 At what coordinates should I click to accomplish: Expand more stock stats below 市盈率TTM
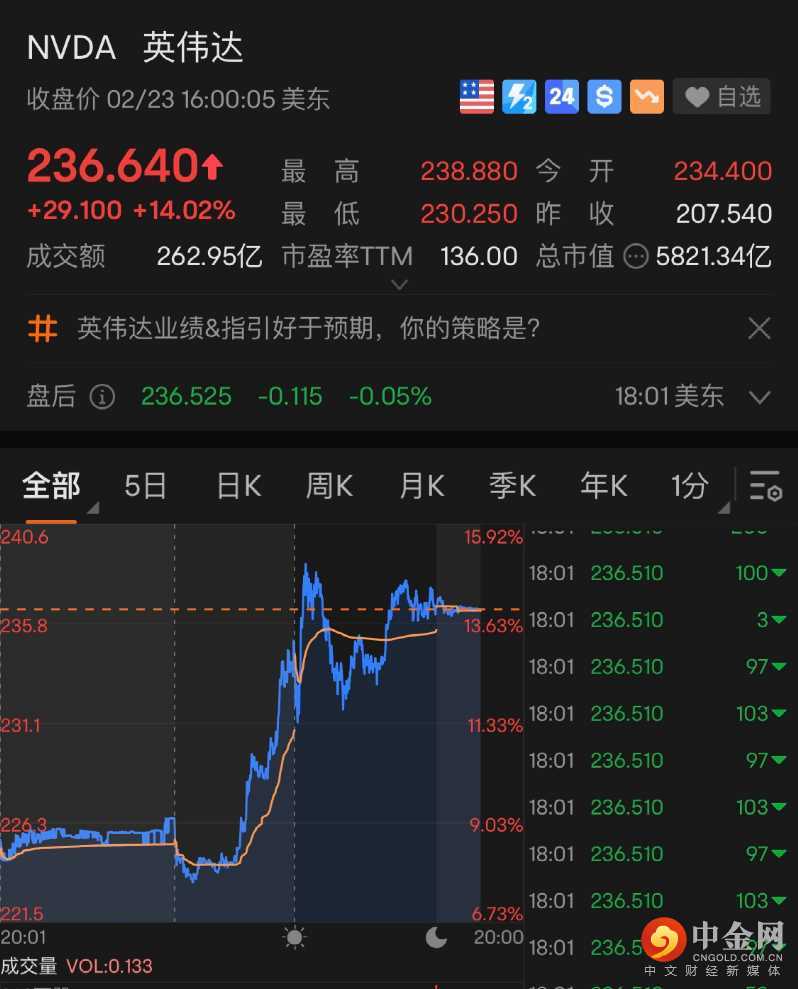pyautogui.click(x=399, y=285)
